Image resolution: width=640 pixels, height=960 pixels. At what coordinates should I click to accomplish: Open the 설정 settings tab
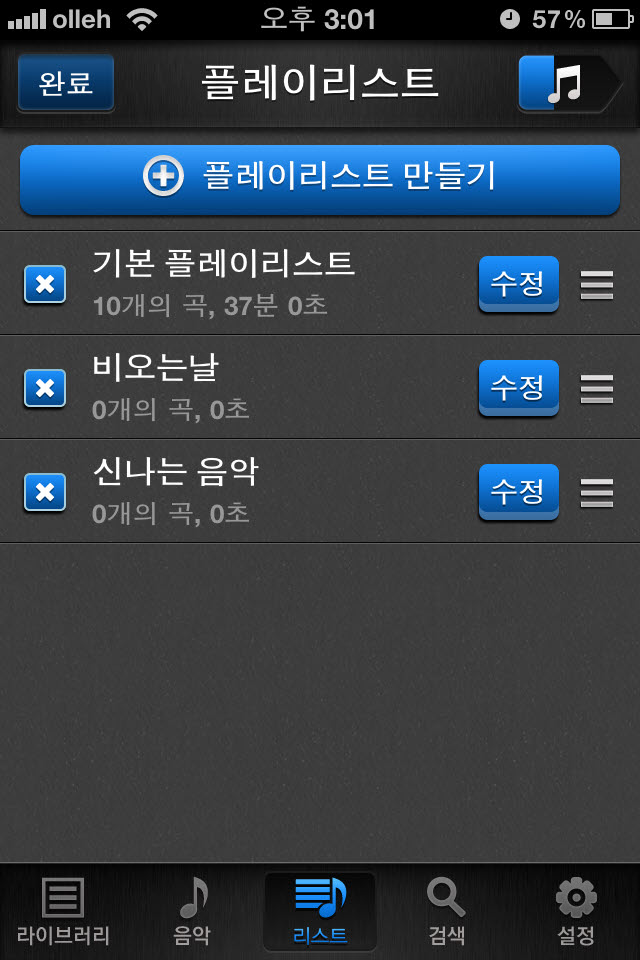(x=576, y=912)
